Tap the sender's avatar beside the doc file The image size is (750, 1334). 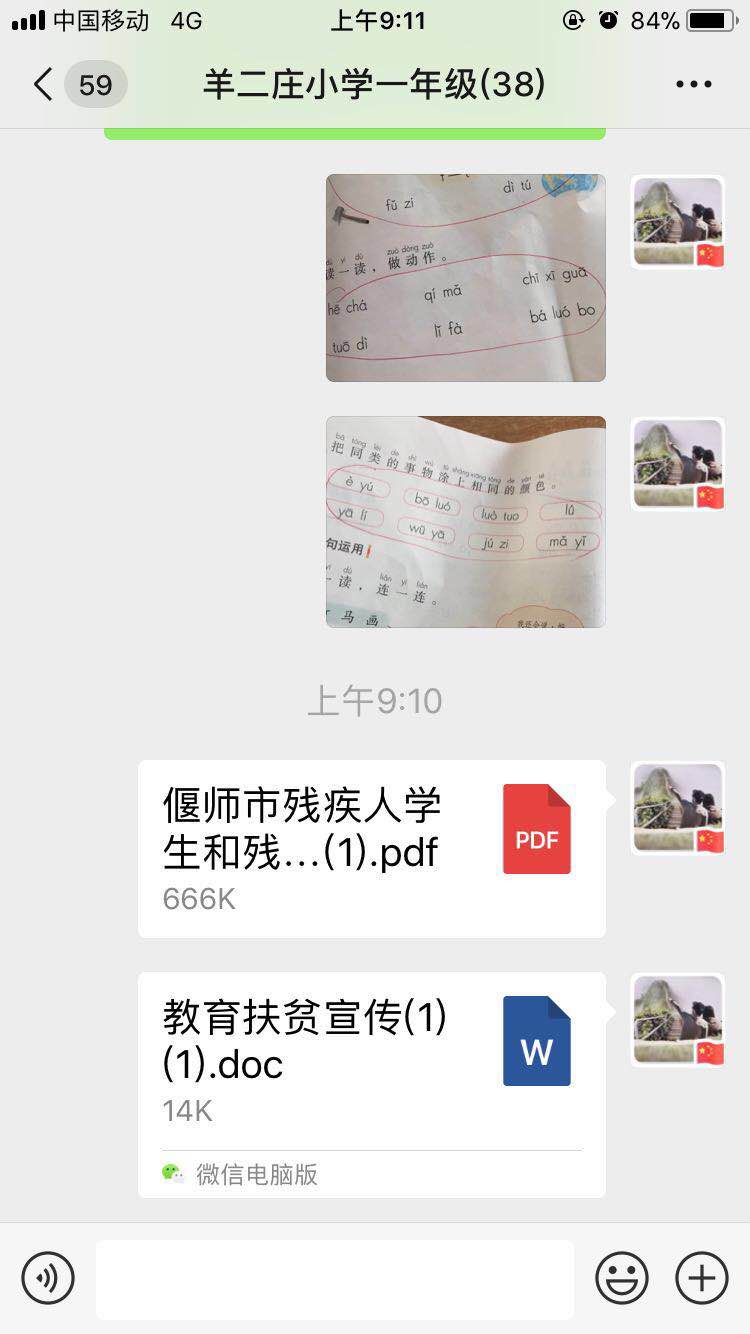pos(677,1020)
